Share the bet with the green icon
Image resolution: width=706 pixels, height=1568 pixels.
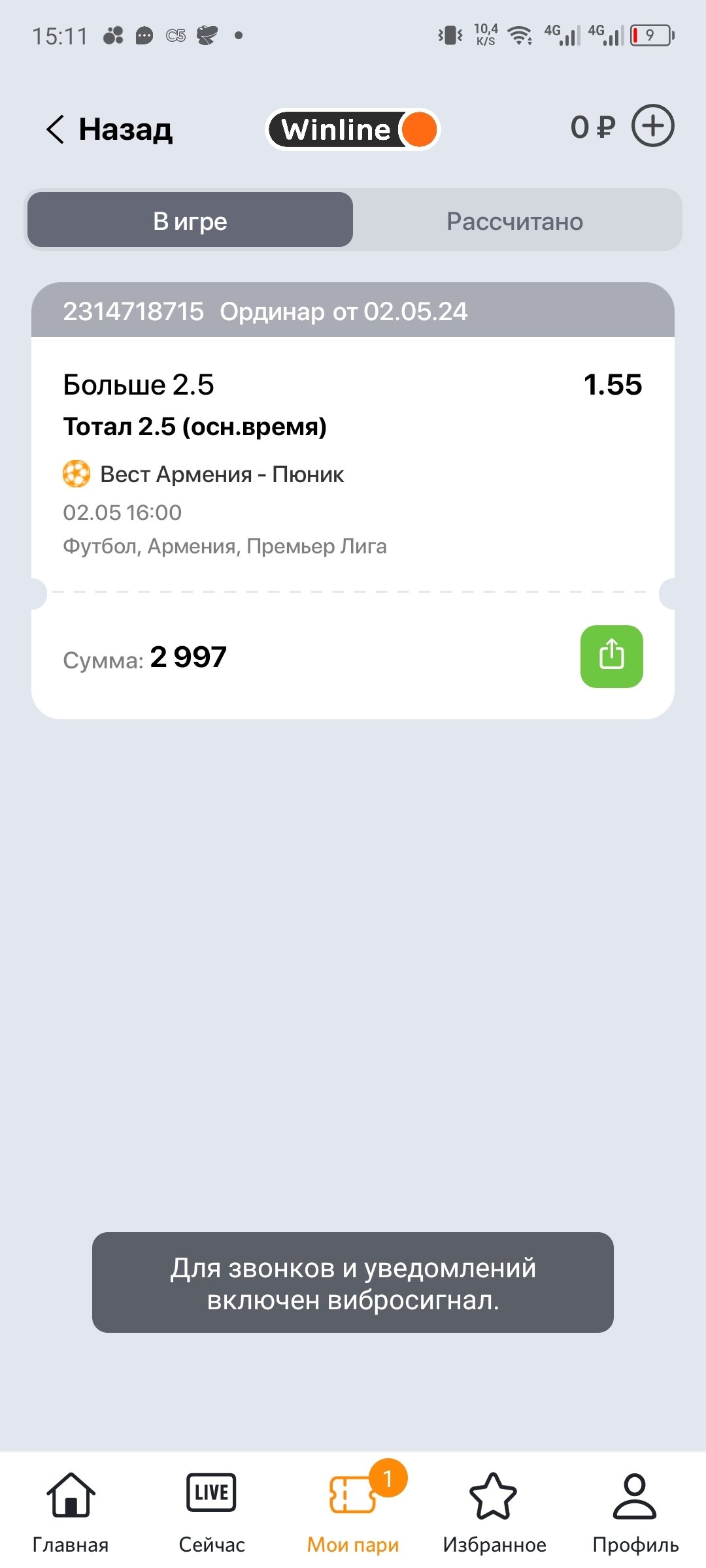pos(611,656)
